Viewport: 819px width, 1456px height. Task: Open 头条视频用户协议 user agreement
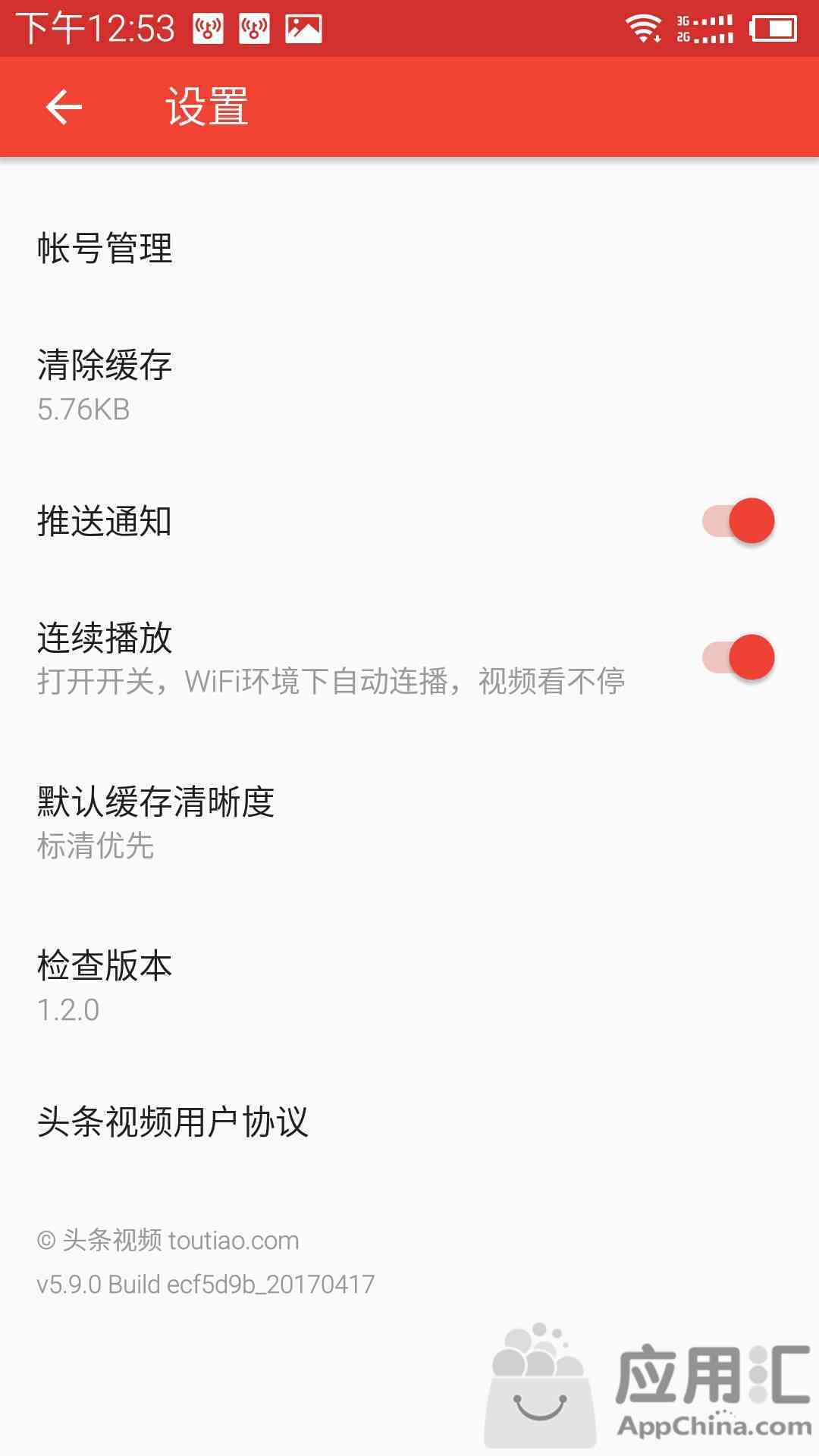409,1122
